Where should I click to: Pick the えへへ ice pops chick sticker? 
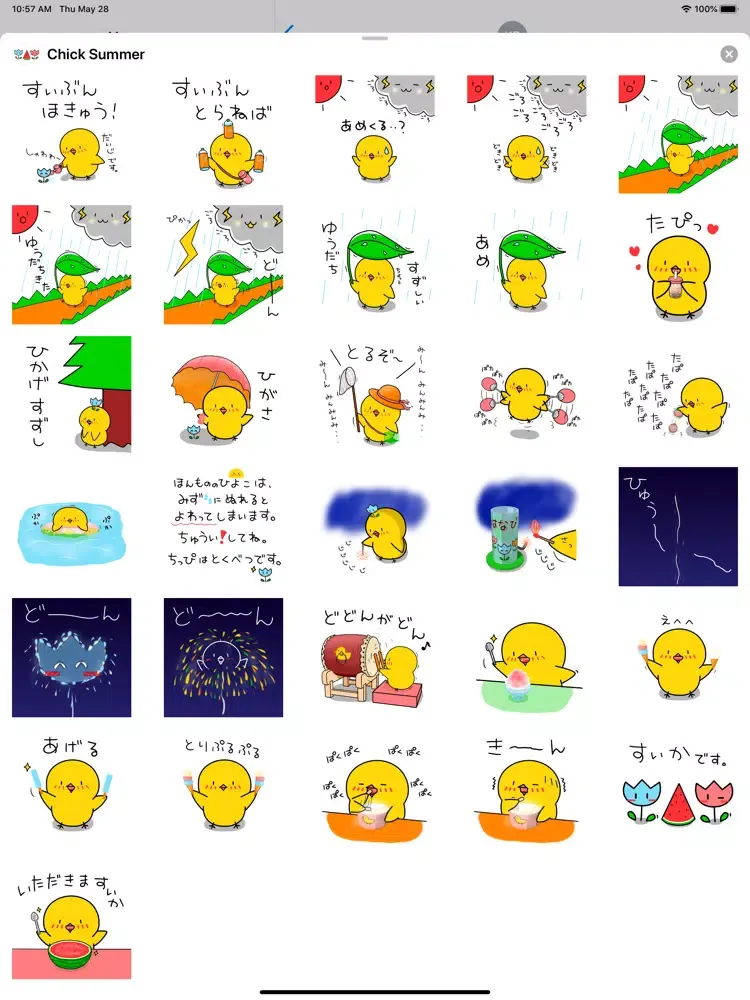pyautogui.click(x=676, y=657)
